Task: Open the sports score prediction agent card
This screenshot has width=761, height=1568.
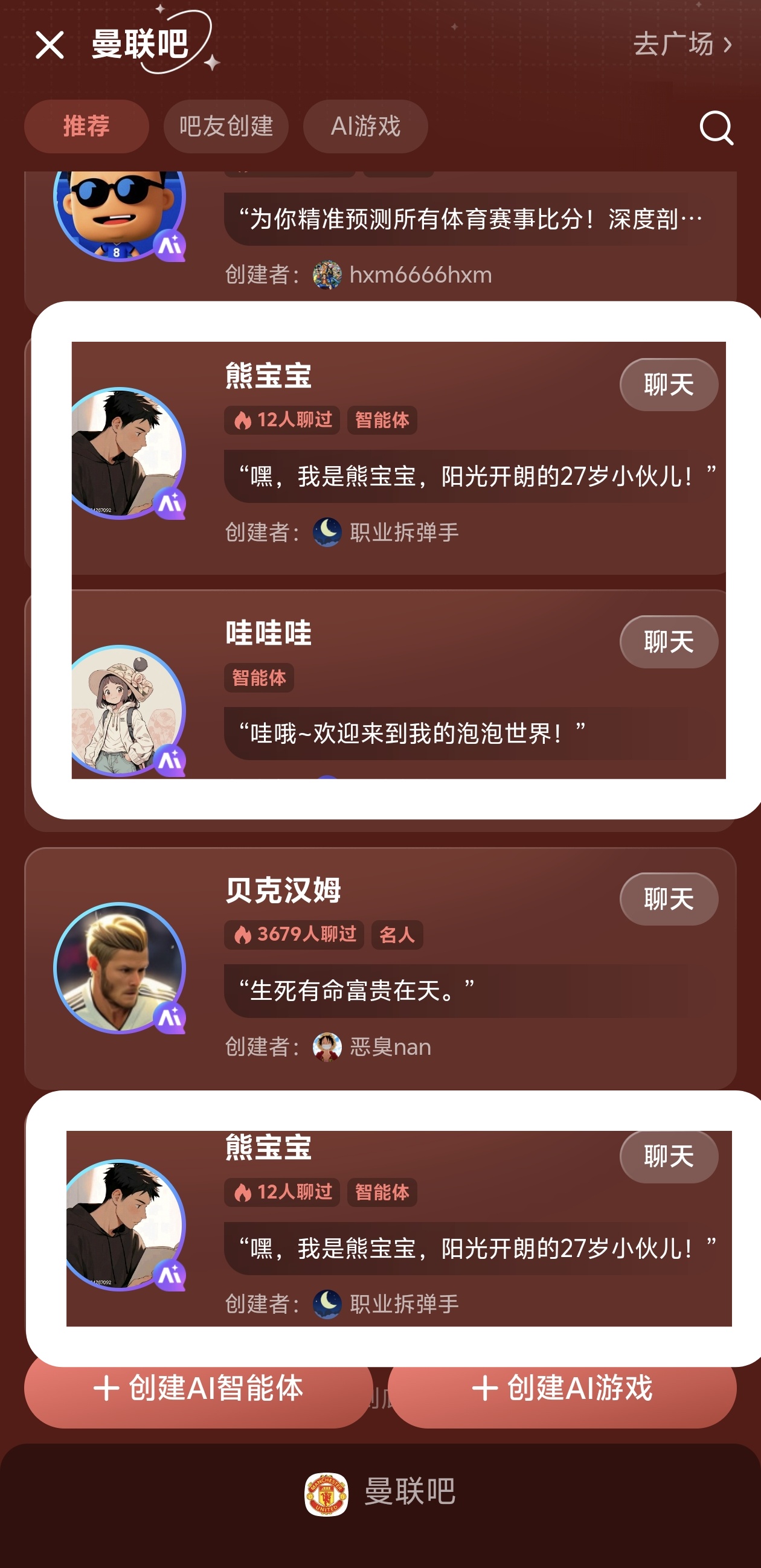Action: [463, 219]
